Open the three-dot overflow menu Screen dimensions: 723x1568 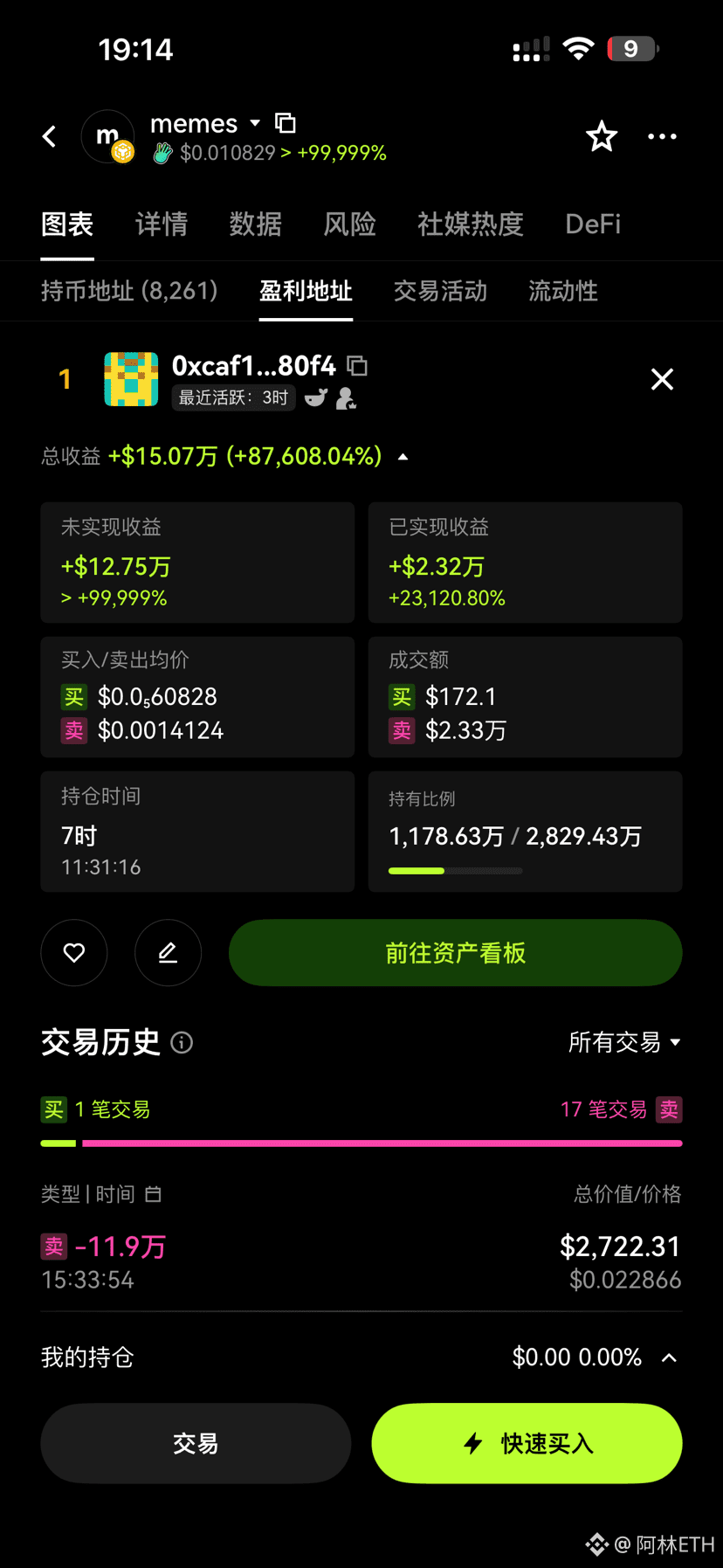(x=662, y=136)
